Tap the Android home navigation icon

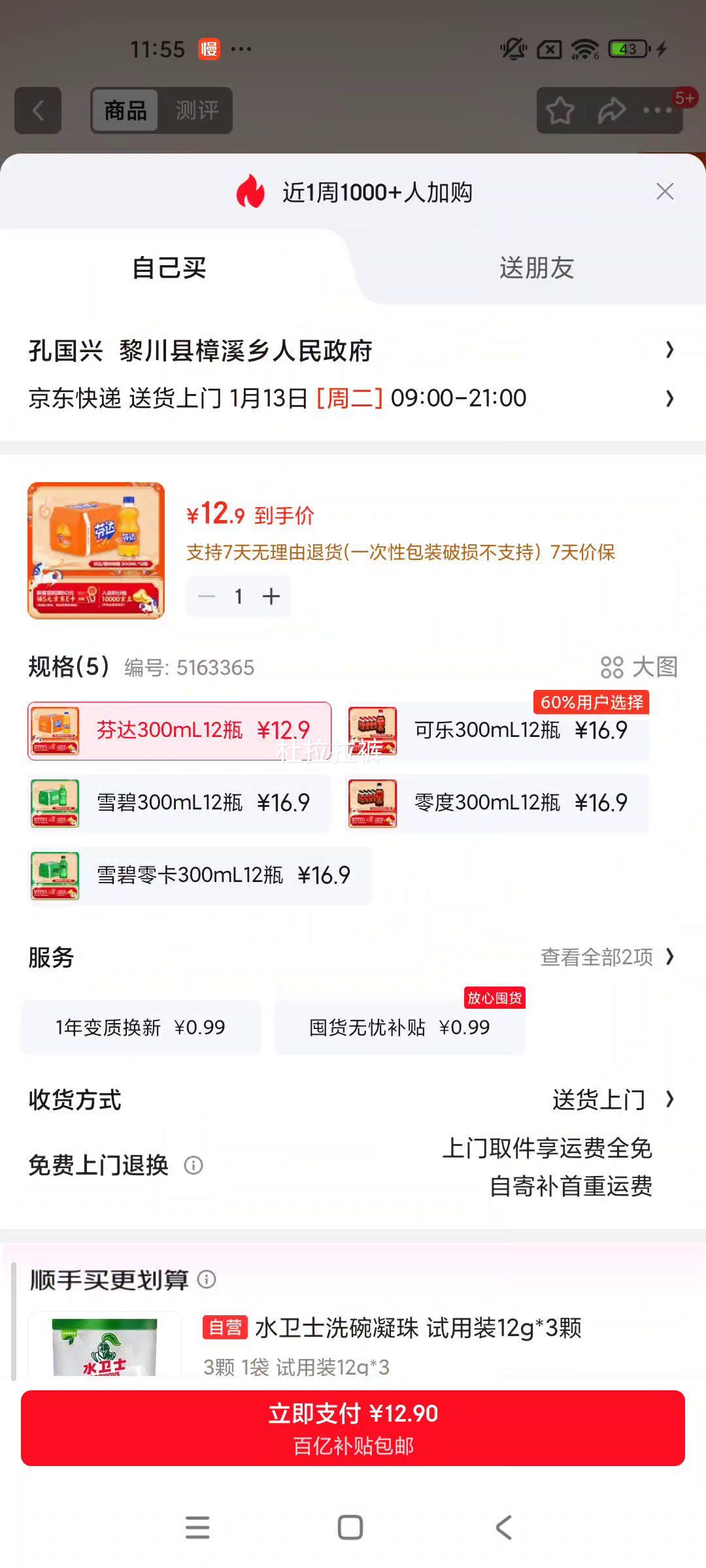[348, 1525]
